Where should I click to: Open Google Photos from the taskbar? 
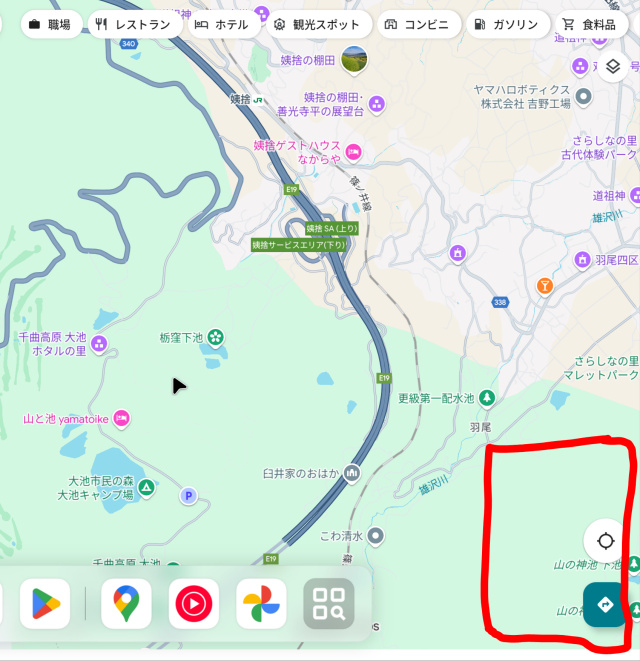click(x=261, y=603)
